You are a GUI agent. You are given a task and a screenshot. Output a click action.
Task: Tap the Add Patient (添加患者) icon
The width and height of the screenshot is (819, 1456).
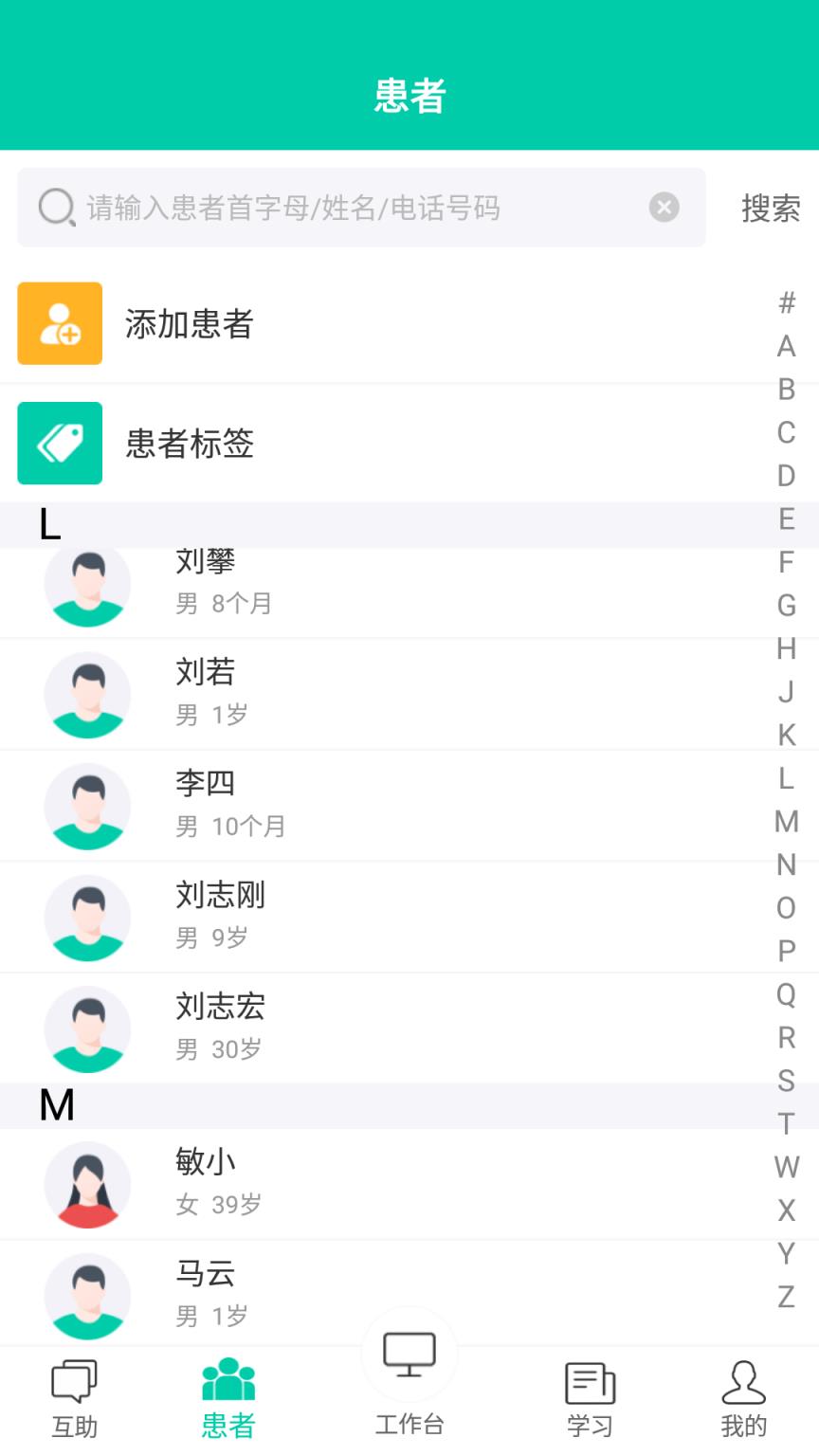tap(60, 323)
